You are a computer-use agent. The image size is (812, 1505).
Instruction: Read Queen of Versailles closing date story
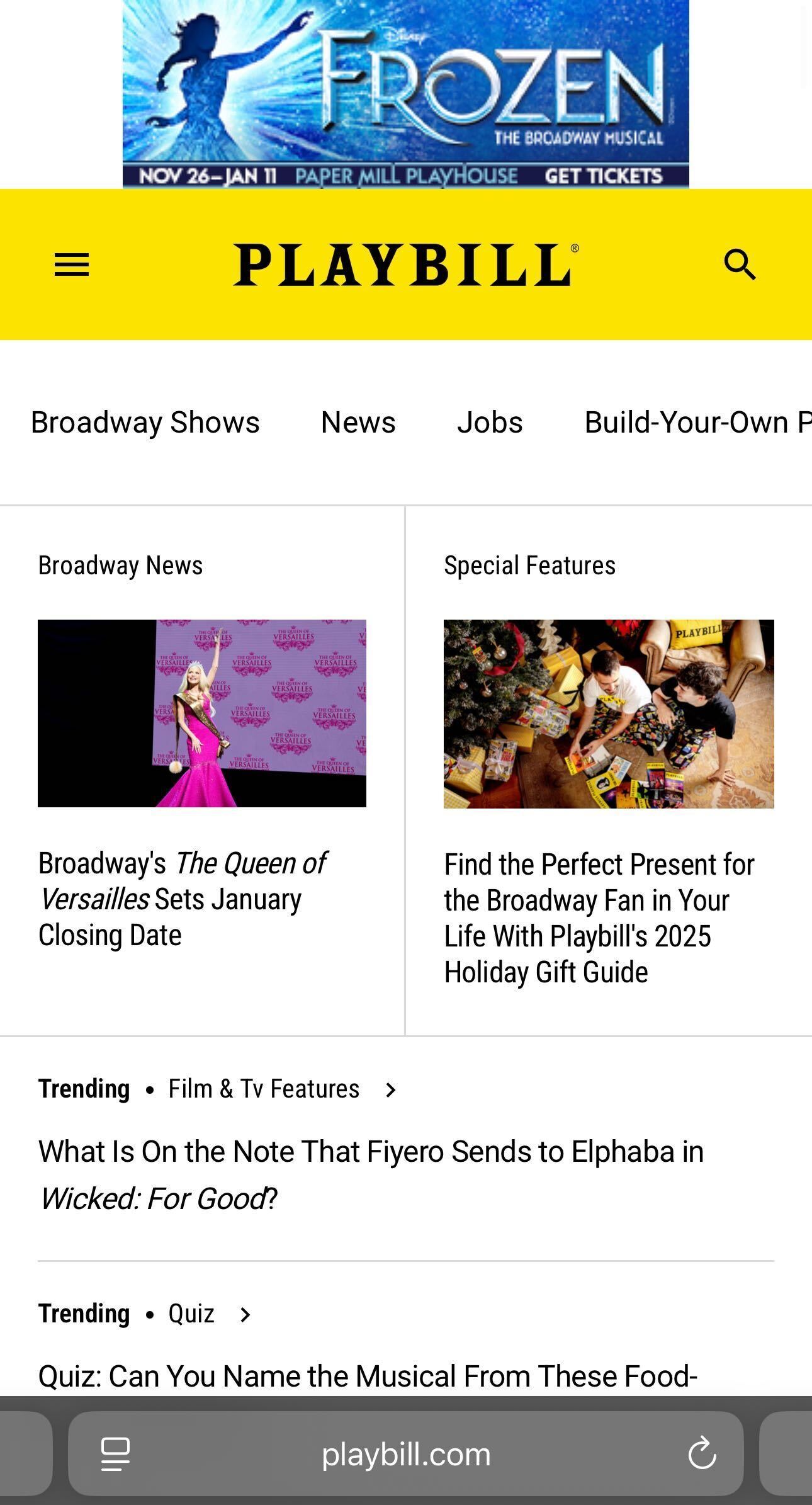[183, 899]
